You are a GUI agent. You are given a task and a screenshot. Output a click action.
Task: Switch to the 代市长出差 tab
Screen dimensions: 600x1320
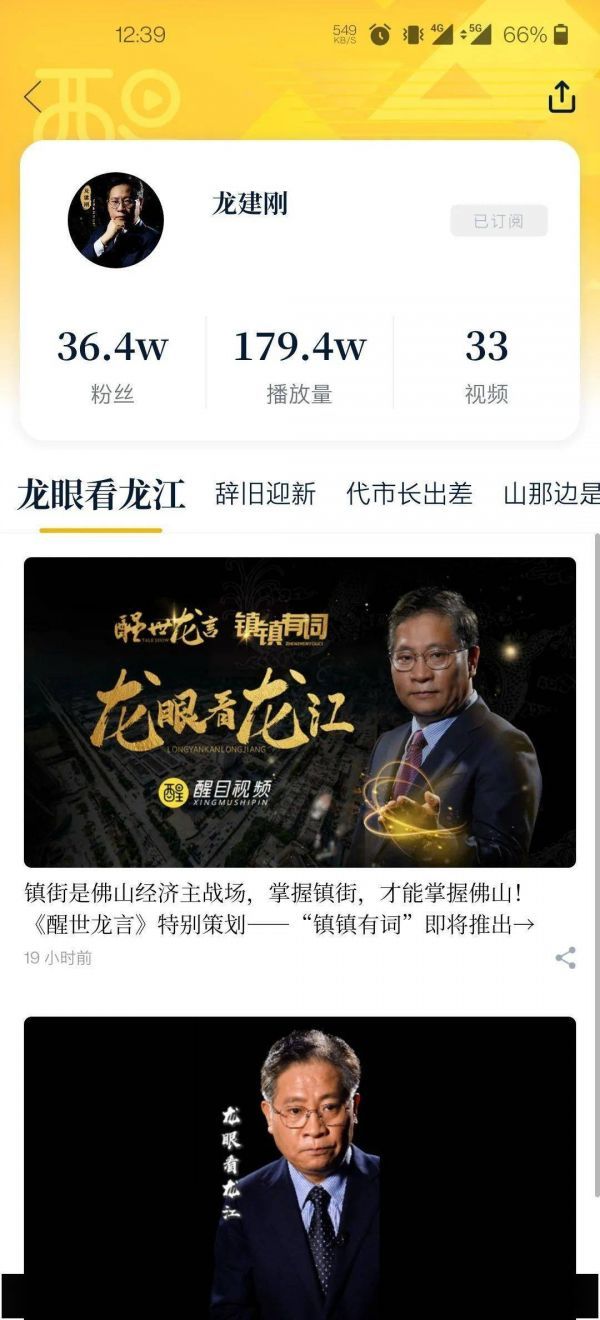pos(409,493)
